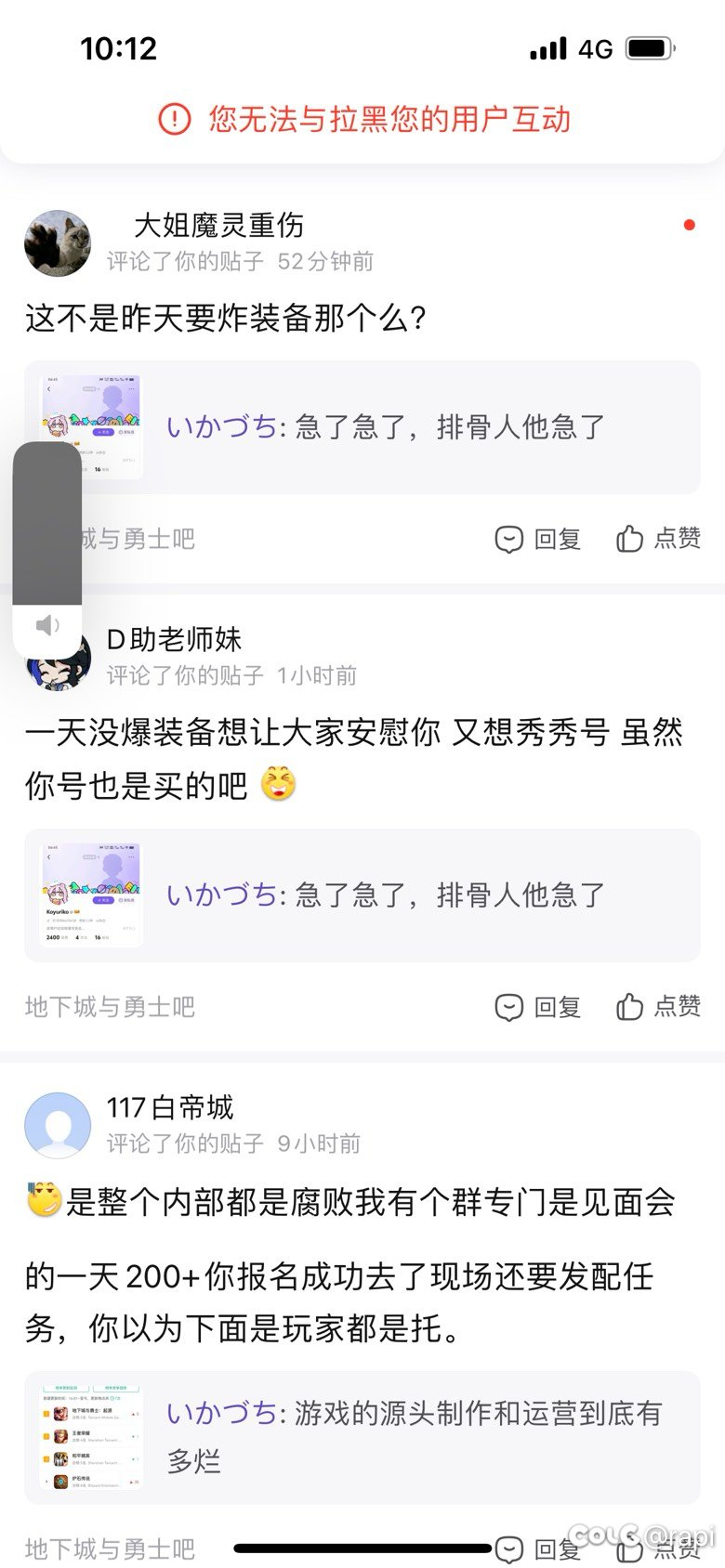Open quoted post under D助老师妹's comment
725x1568 pixels.
click(x=362, y=895)
